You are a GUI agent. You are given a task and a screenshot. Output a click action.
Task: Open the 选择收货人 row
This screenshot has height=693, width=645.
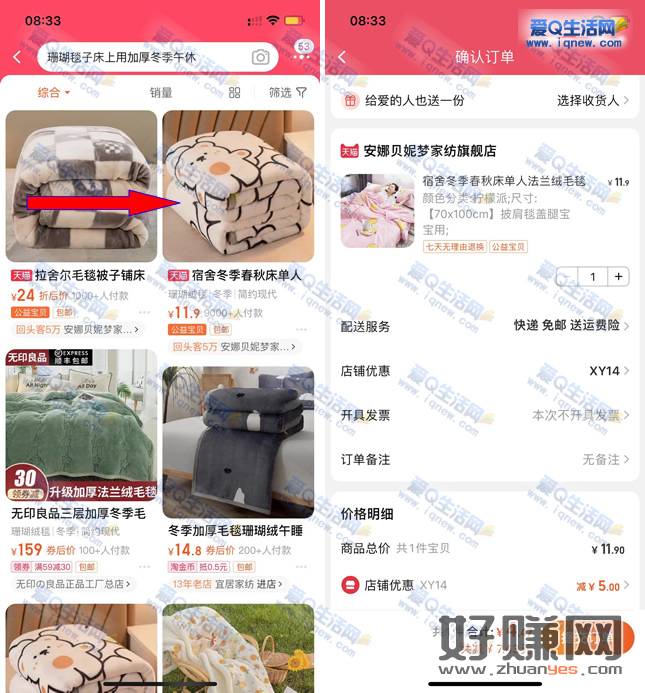[x=592, y=101]
